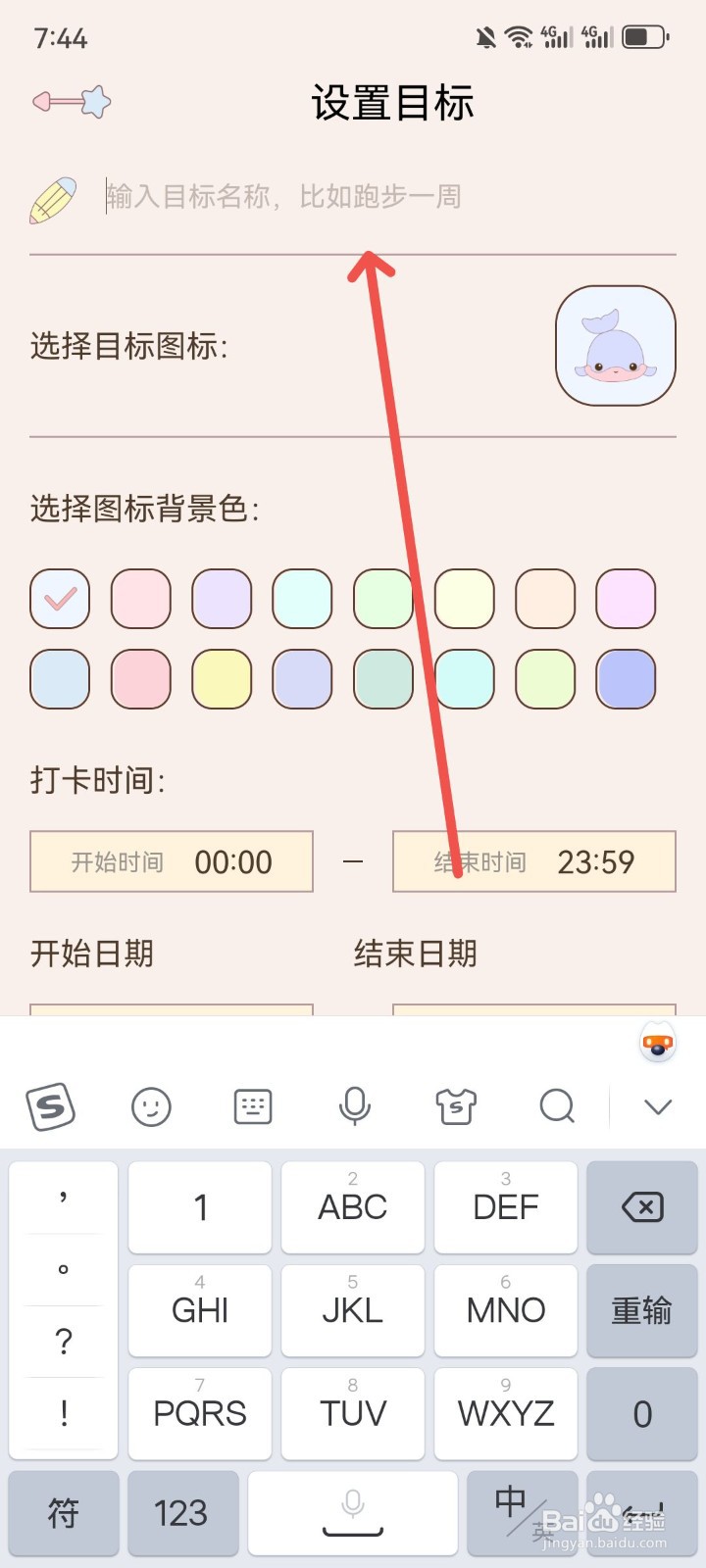Open the Sogou input method menu
Screen dimensions: 706x1568
pos(51,1107)
